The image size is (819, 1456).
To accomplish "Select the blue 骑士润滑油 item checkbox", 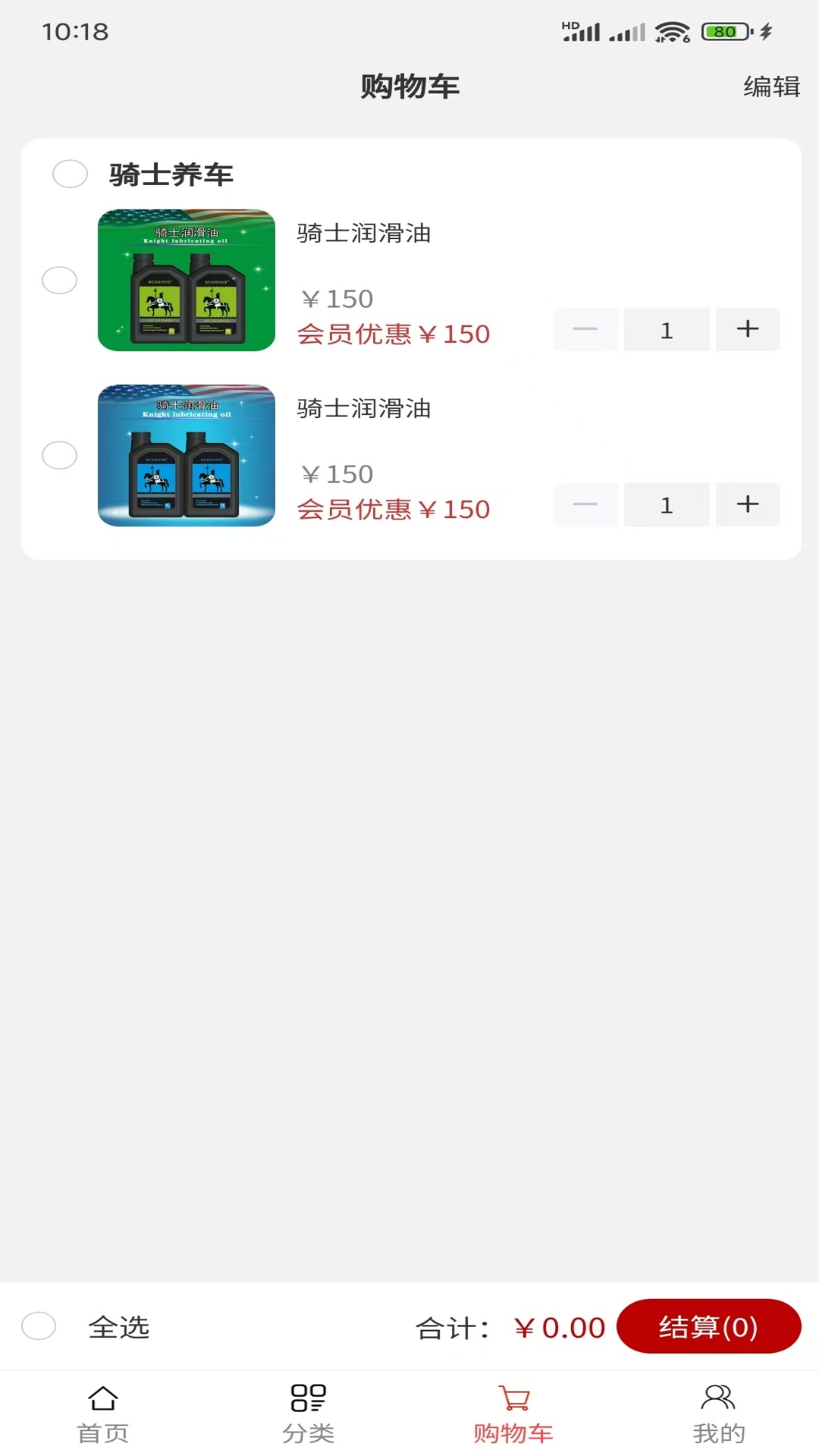I will 59,455.
